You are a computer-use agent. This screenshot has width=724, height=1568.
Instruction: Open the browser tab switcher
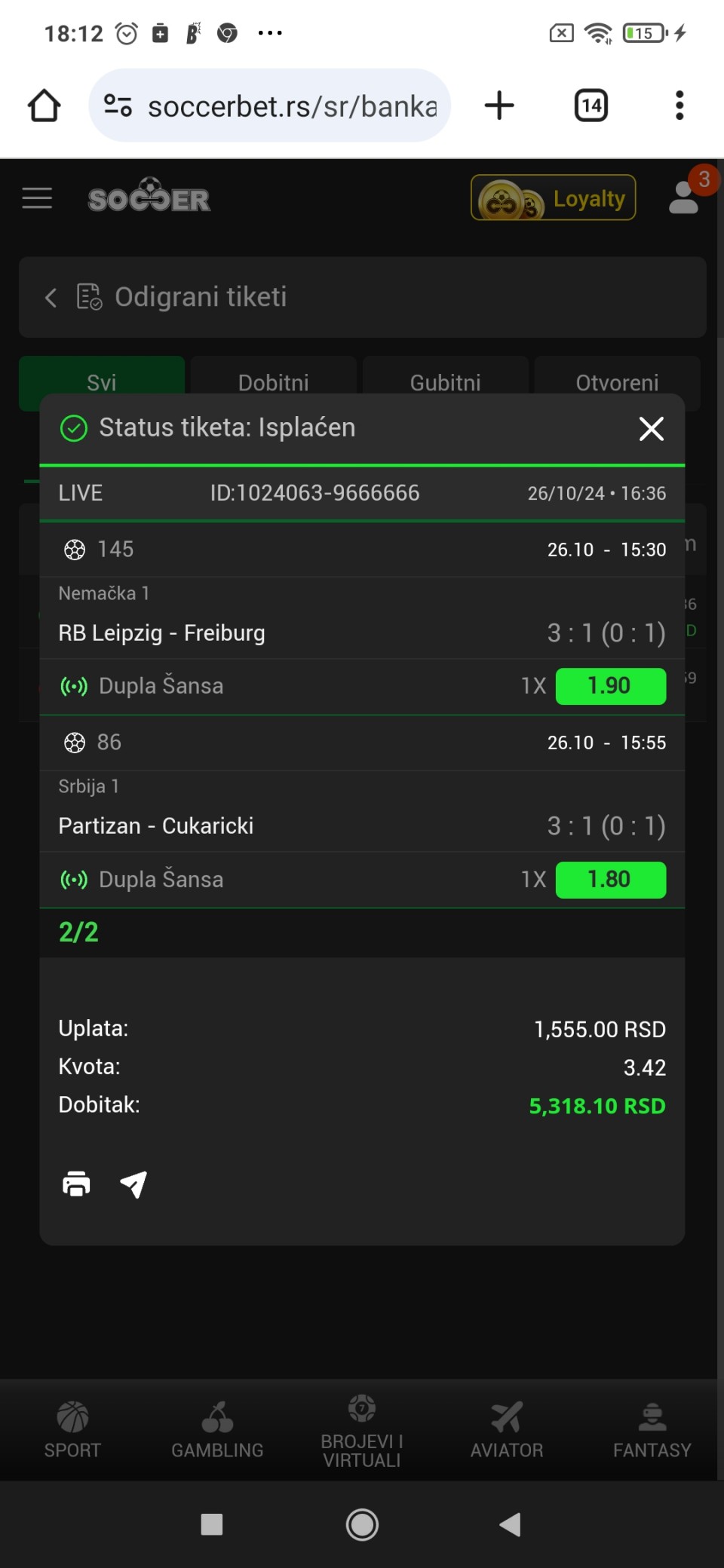coord(591,106)
